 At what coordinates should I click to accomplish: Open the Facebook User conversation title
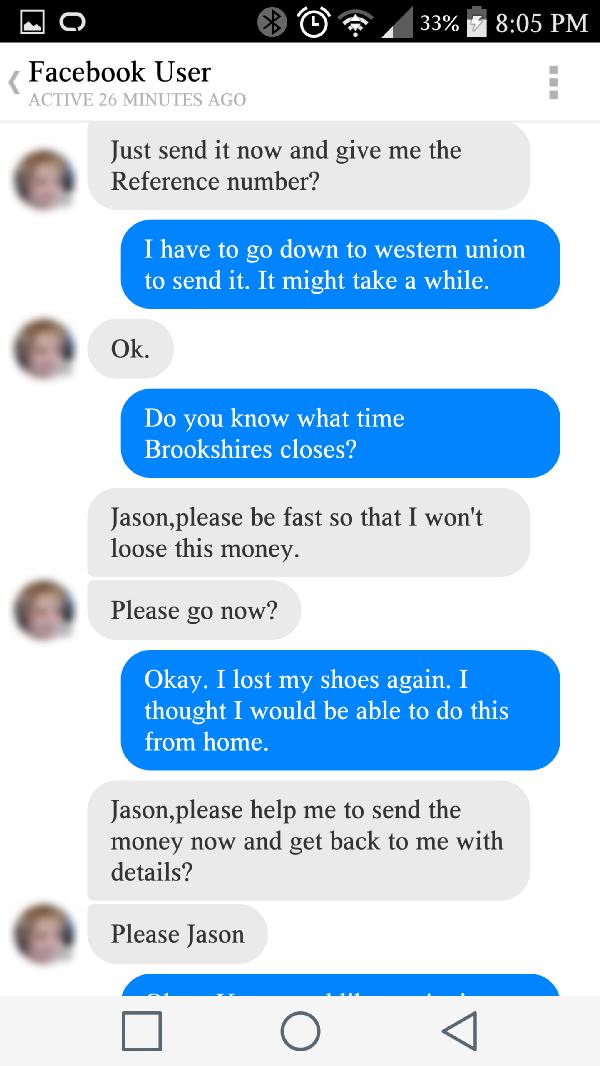pyautogui.click(x=120, y=73)
